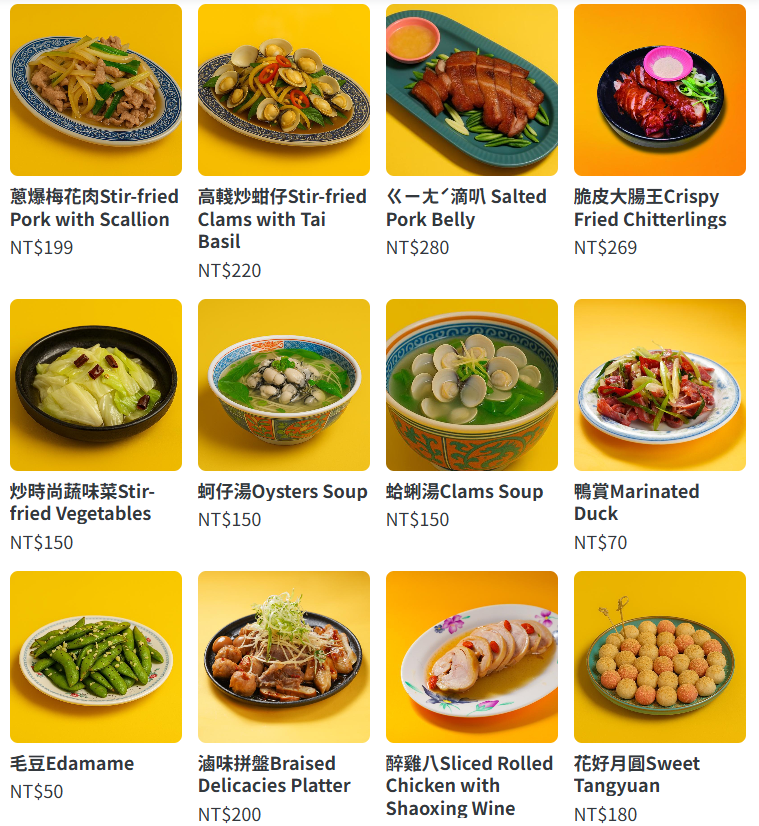Select Stir-fried Clams with Tai Basil
The width and height of the screenshot is (759, 826).
(284, 90)
